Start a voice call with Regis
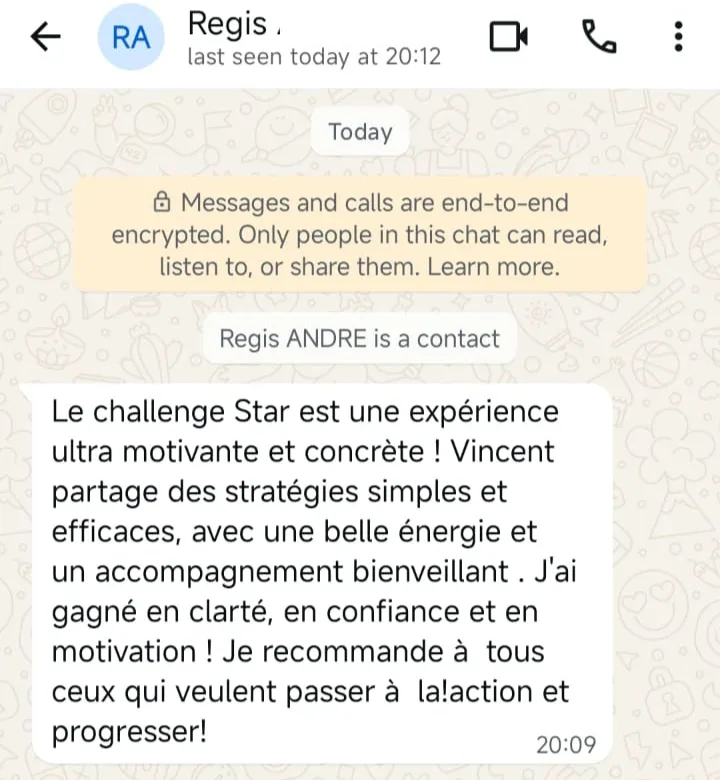This screenshot has width=720, height=780. tap(598, 37)
